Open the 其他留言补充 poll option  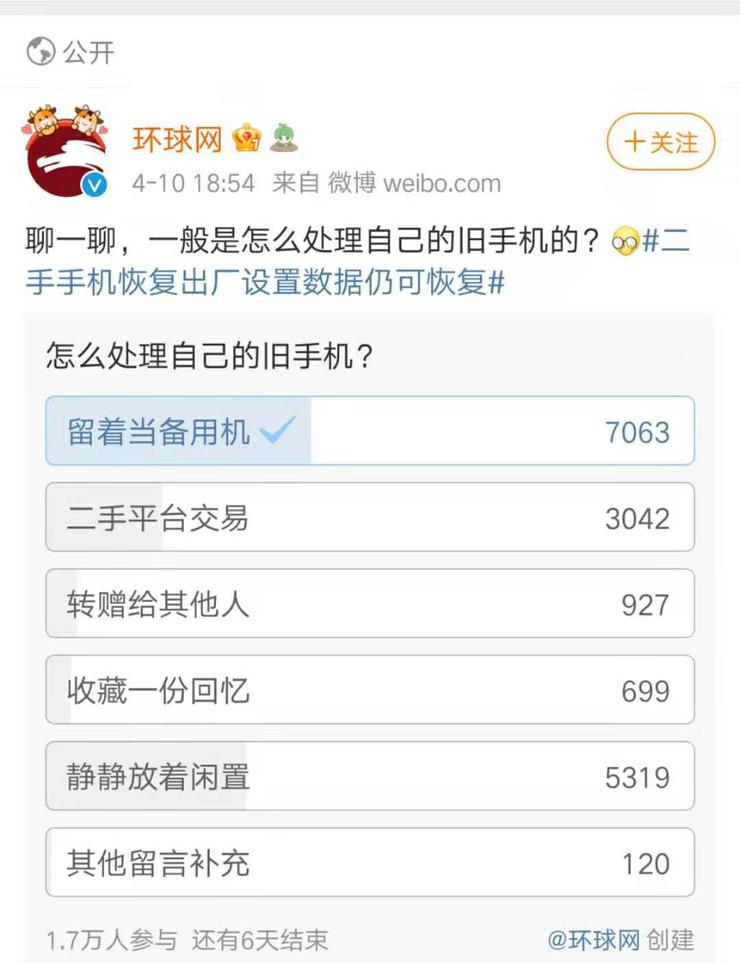pyautogui.click(x=370, y=863)
